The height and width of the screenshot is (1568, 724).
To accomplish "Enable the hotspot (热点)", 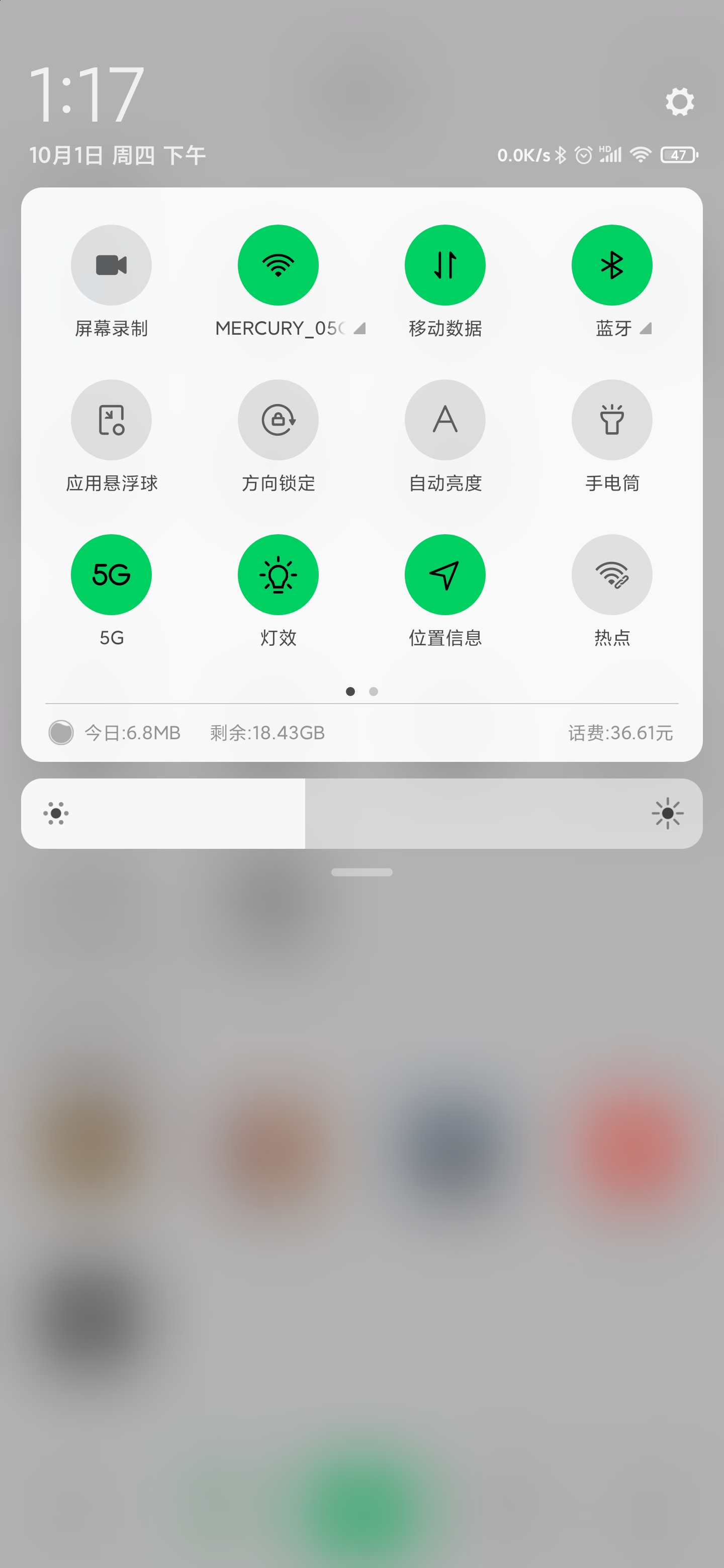I will tap(612, 574).
